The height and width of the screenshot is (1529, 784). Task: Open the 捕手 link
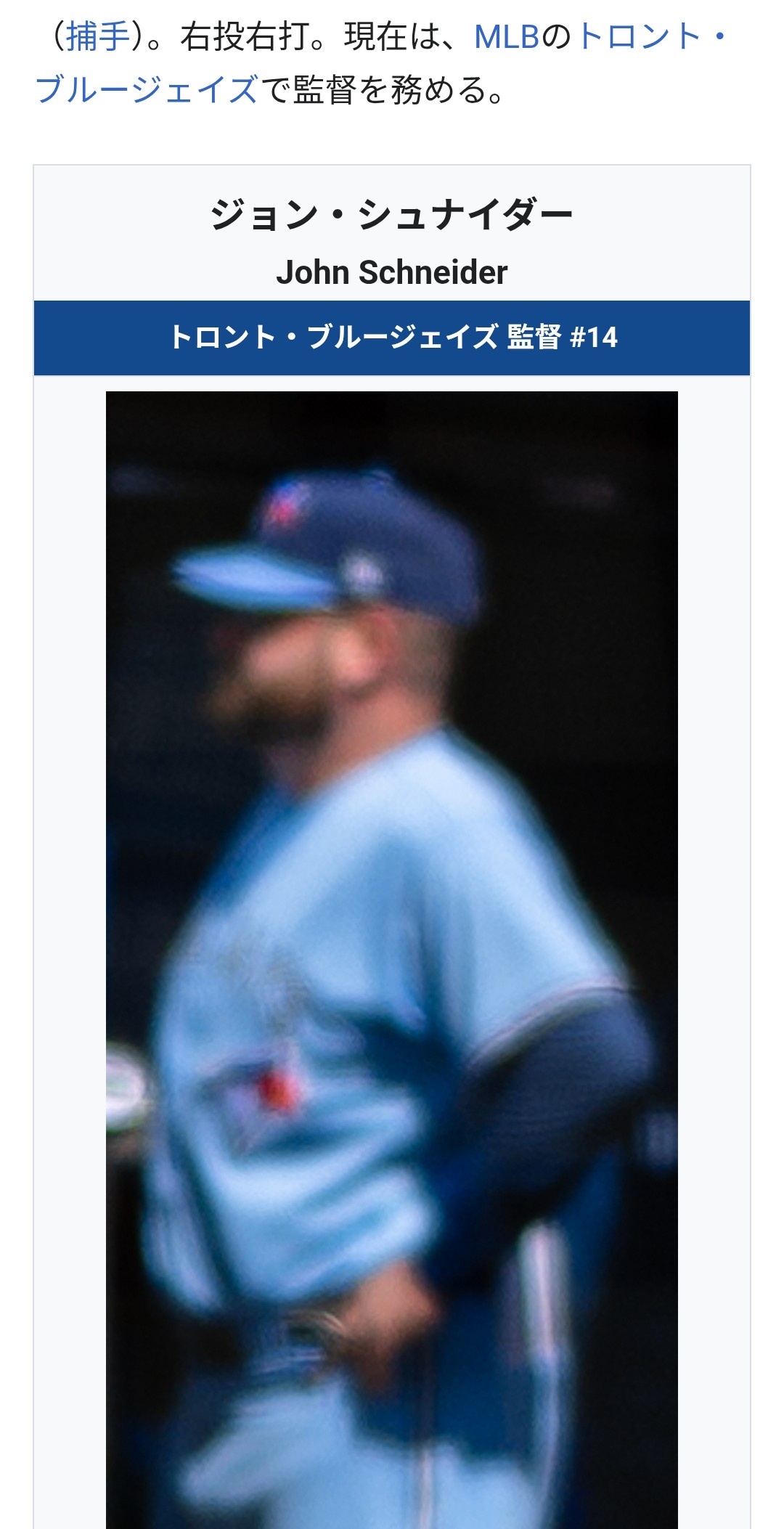coord(98,36)
